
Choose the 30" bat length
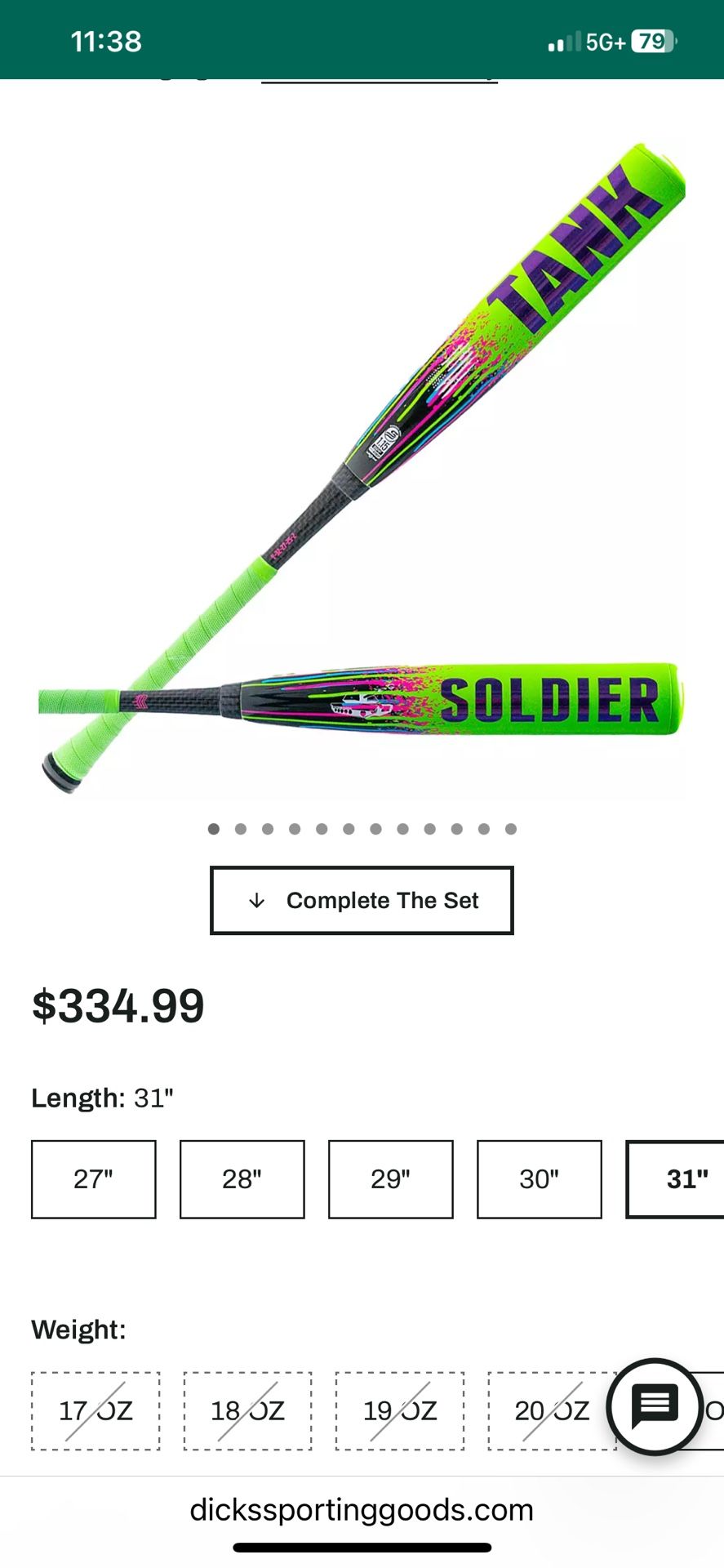[539, 1178]
